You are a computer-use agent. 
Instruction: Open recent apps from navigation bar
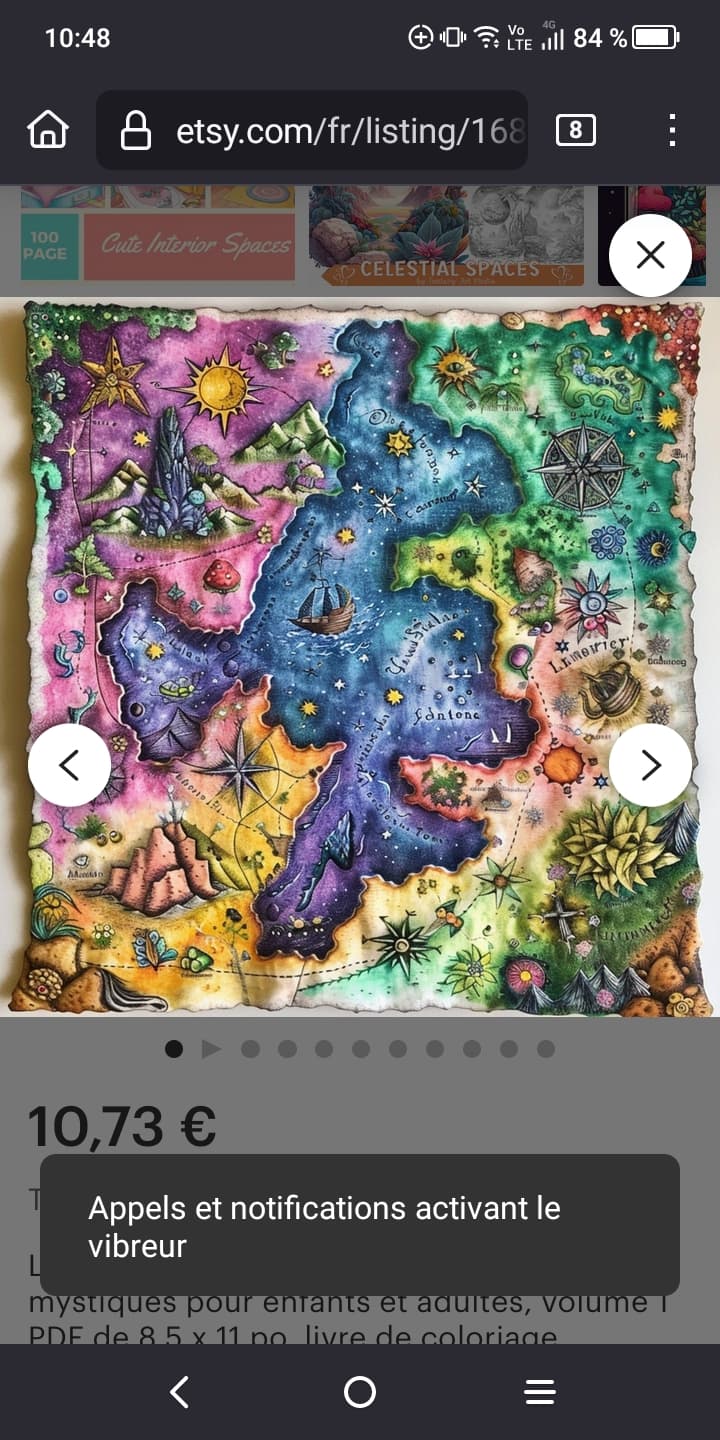pos(540,1392)
